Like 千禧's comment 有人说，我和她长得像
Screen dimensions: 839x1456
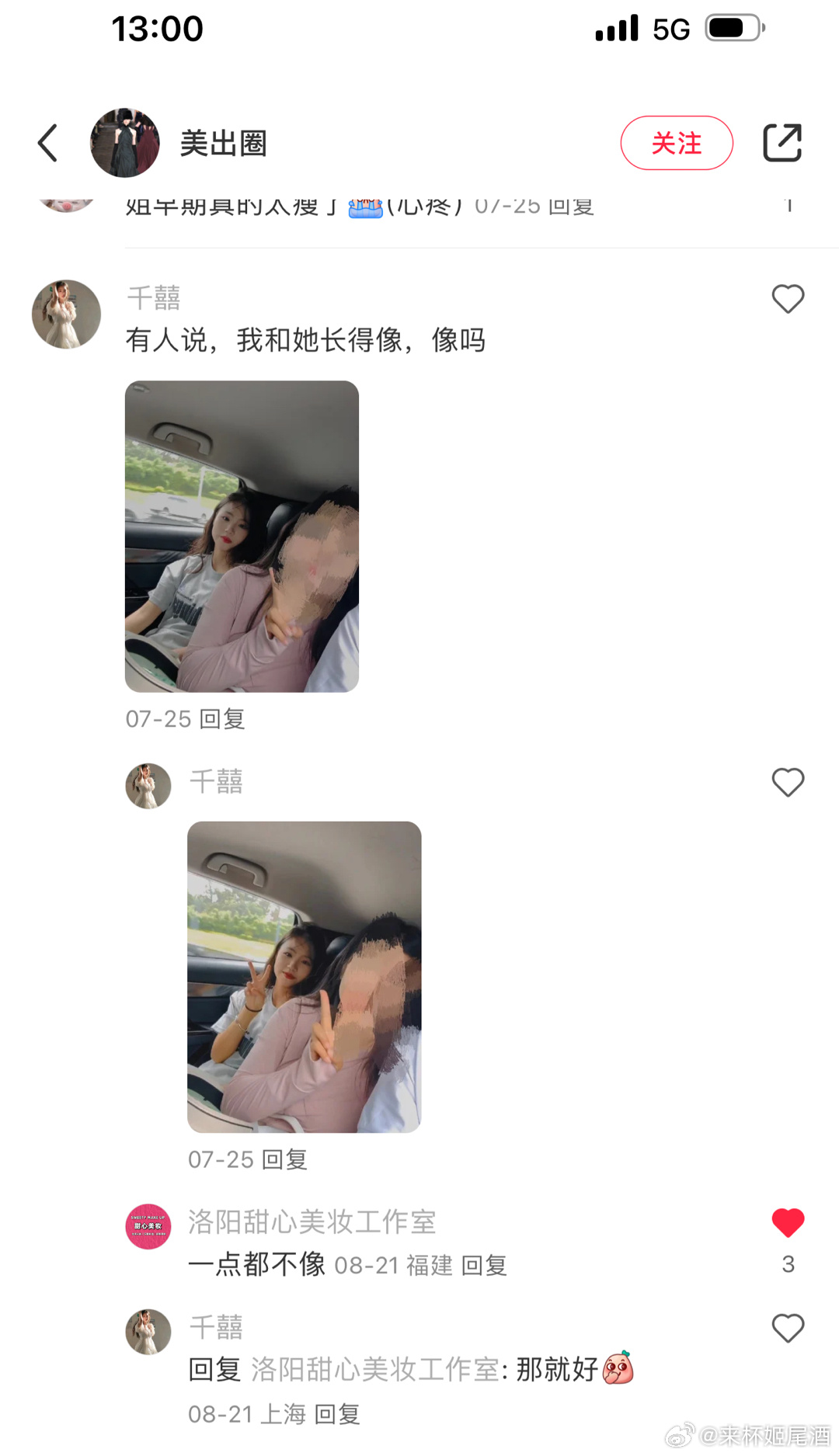pyautogui.click(x=787, y=299)
